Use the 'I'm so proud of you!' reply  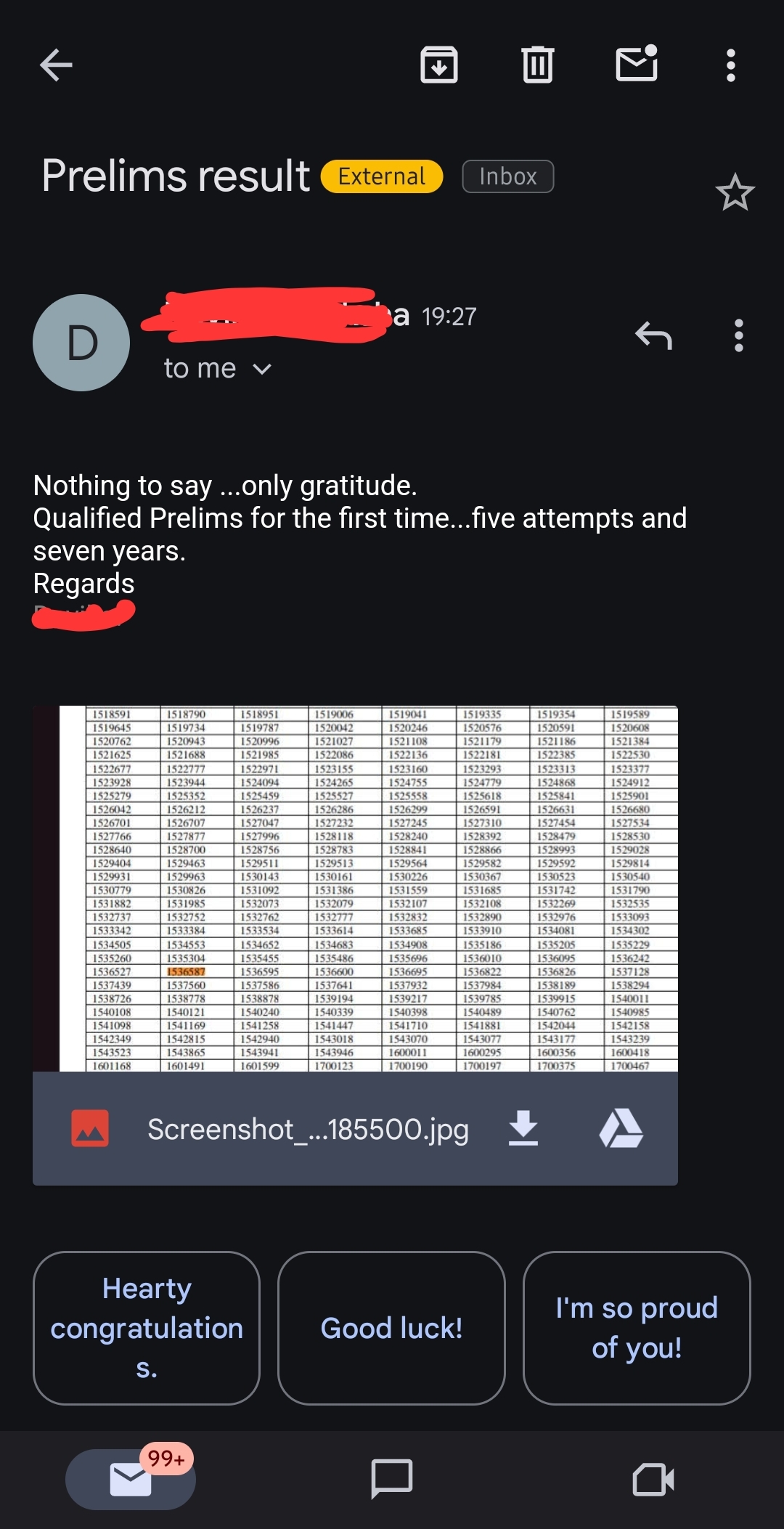point(637,1328)
